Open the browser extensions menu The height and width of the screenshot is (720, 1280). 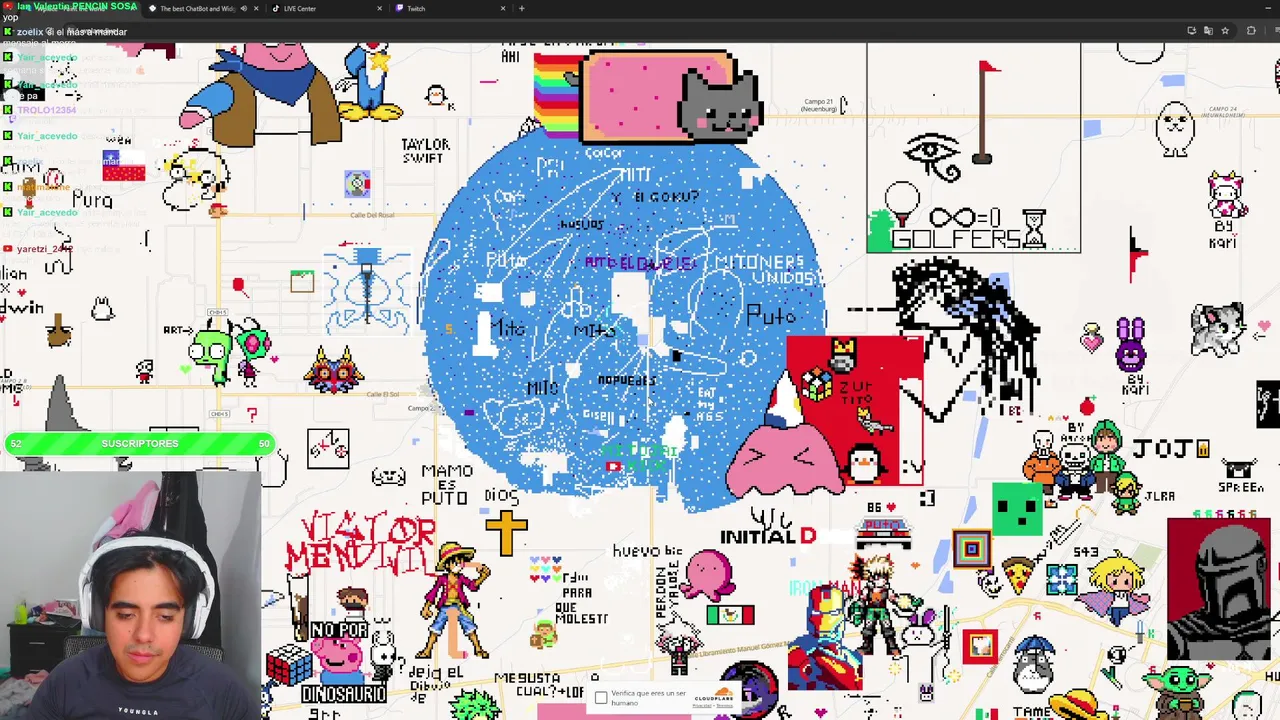click(x=1251, y=31)
